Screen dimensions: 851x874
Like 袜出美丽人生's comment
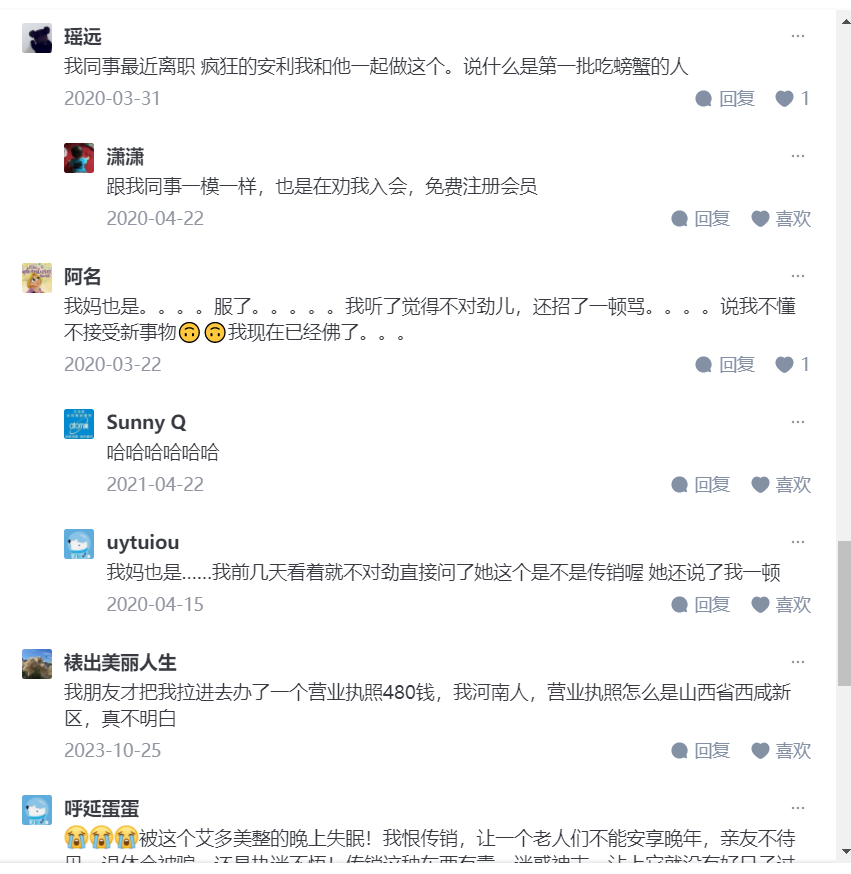coord(781,751)
